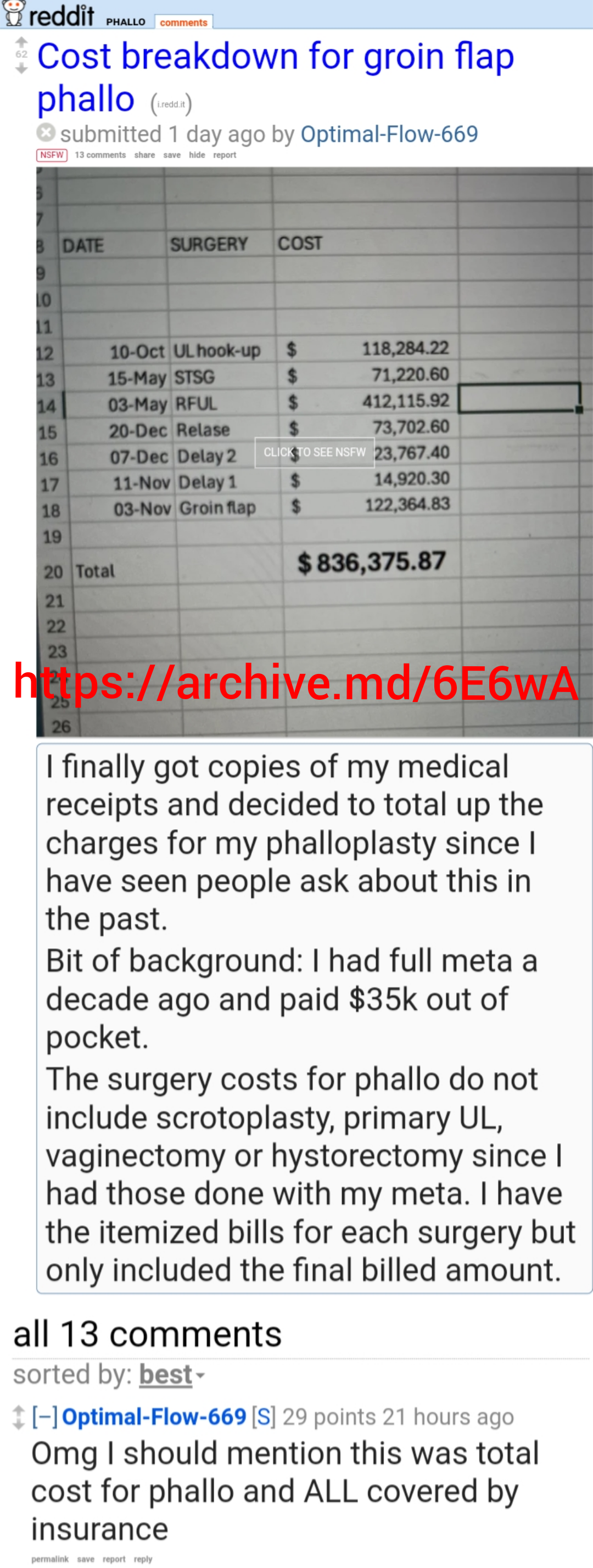View post author Optimal-Flow-669's profile
This screenshot has width=593, height=1568.
[x=389, y=134]
